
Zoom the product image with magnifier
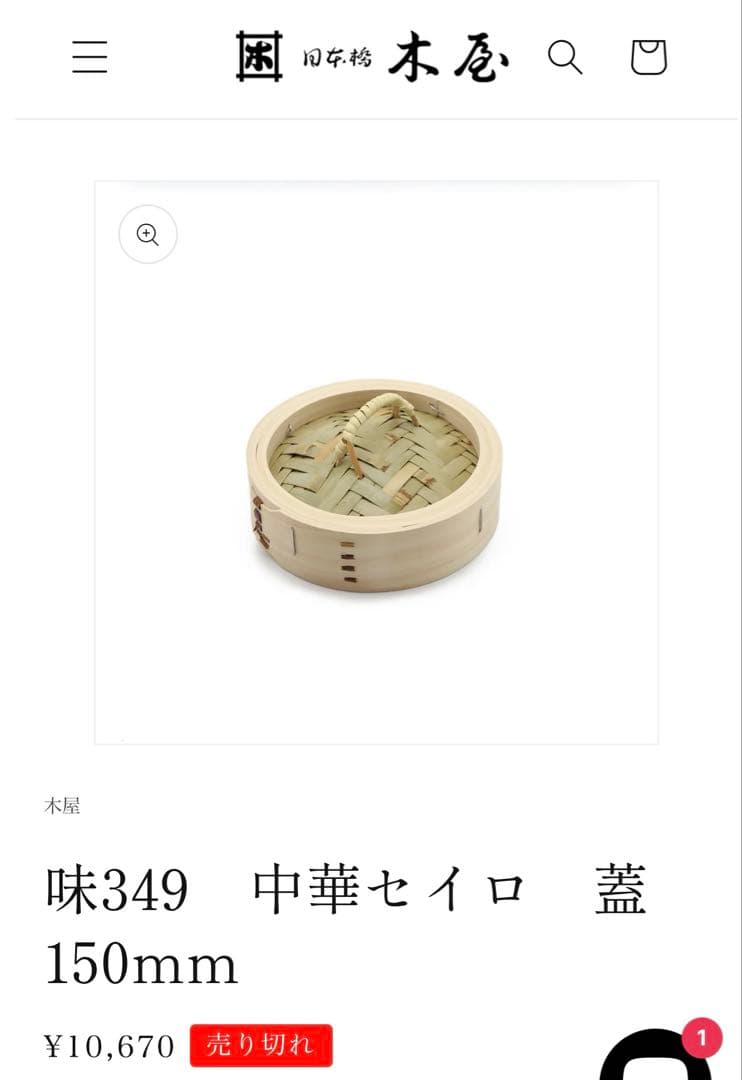(148, 235)
